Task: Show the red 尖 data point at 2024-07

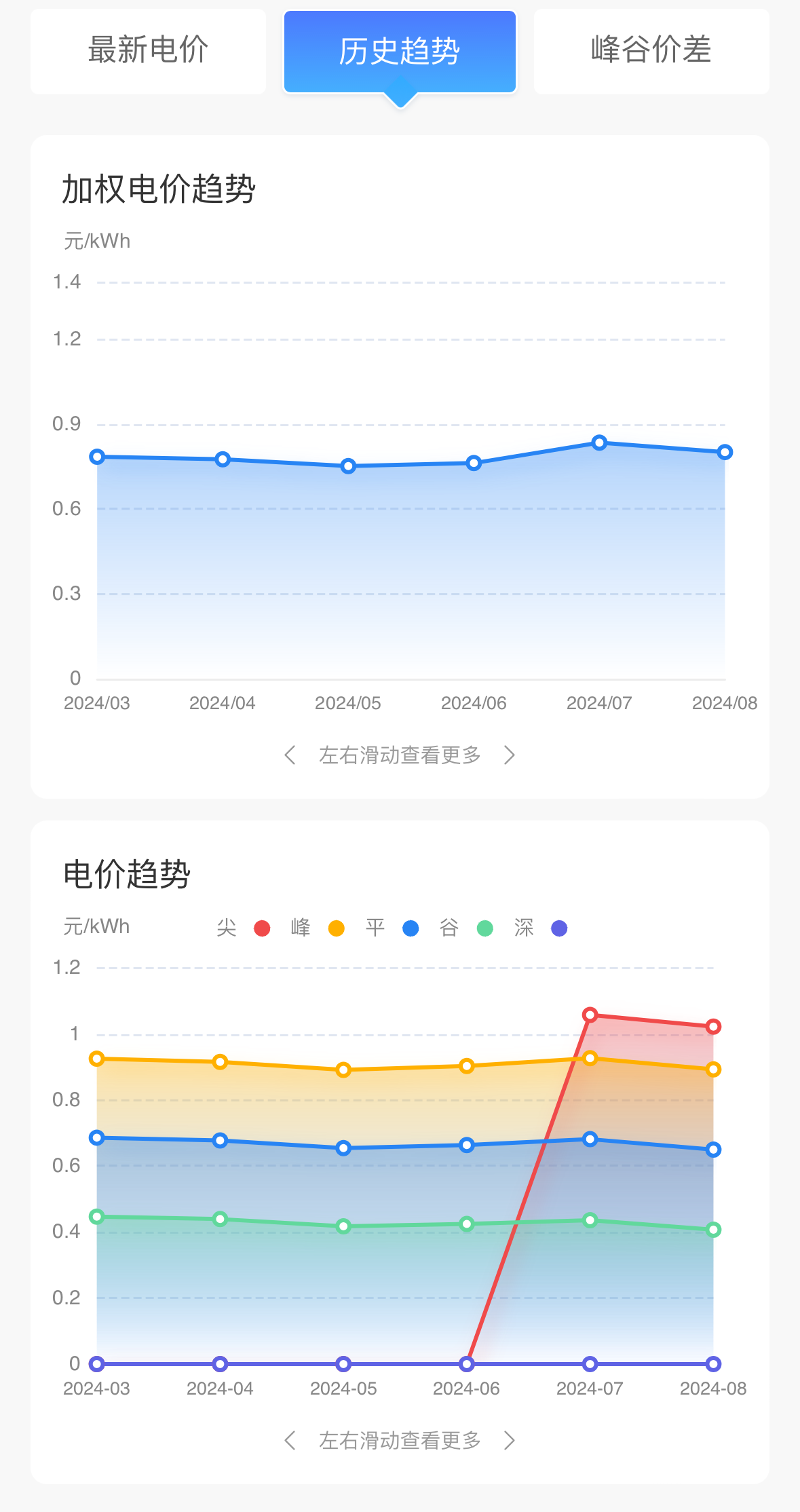Action: pyautogui.click(x=590, y=1015)
